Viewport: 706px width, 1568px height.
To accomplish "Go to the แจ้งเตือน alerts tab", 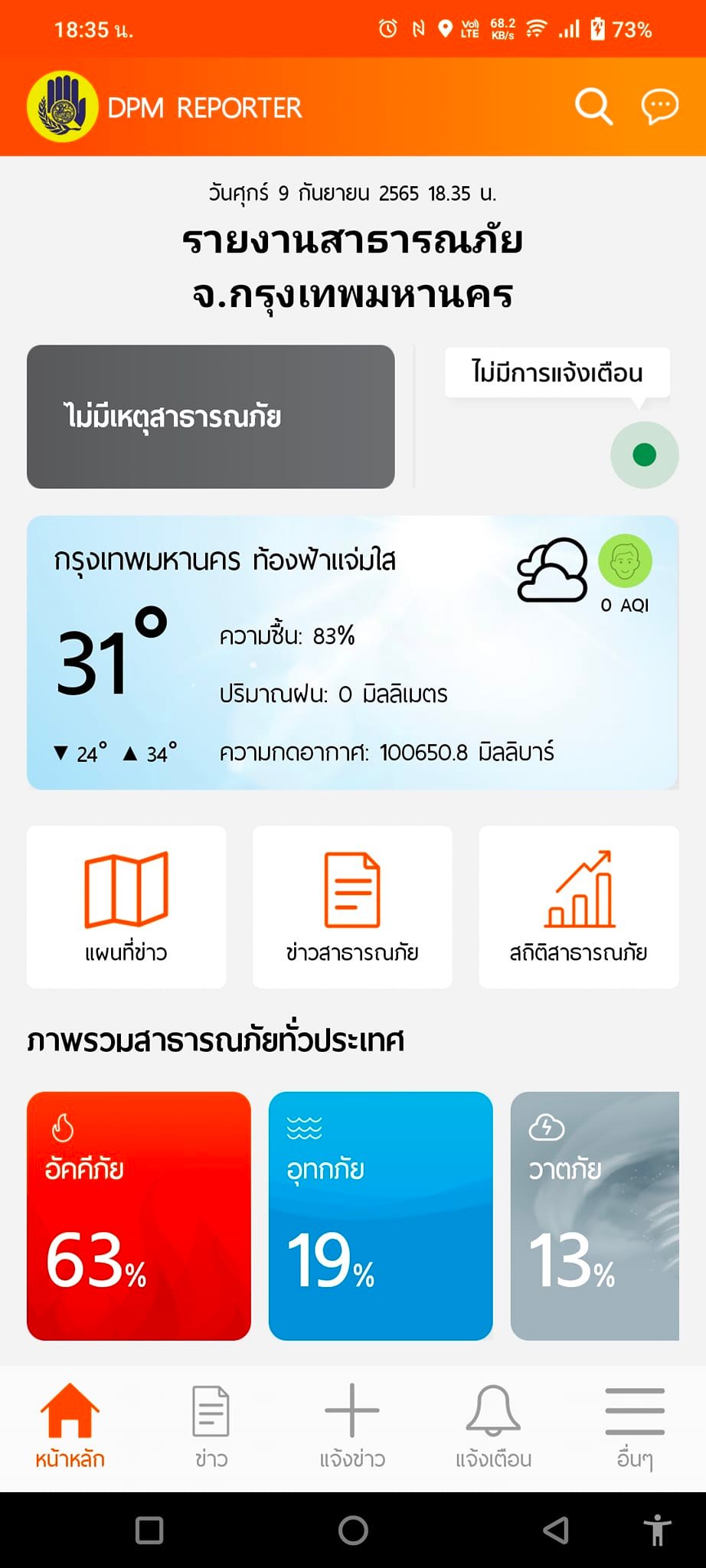I will (x=493, y=1426).
